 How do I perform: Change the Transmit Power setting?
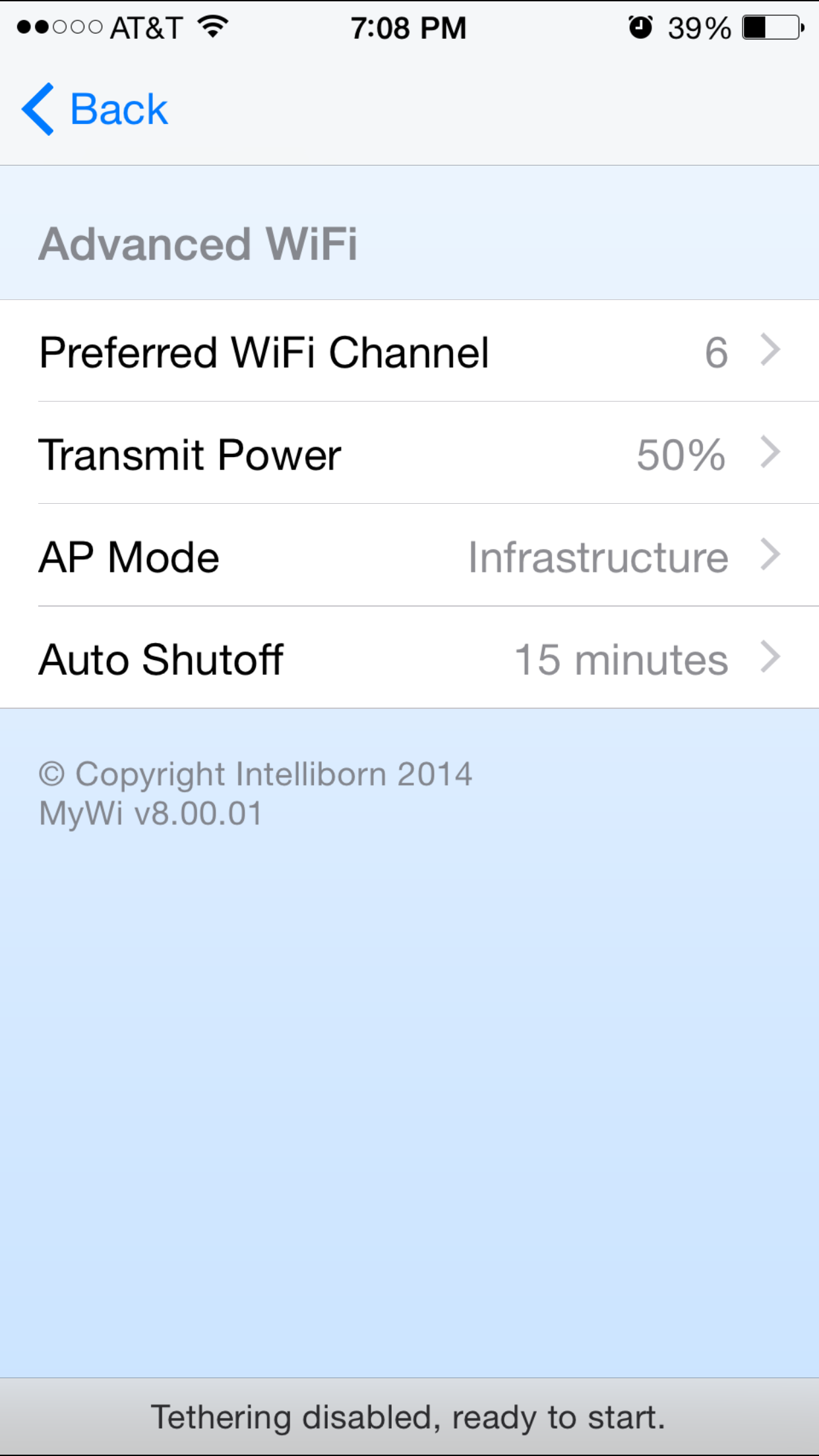tap(409, 453)
